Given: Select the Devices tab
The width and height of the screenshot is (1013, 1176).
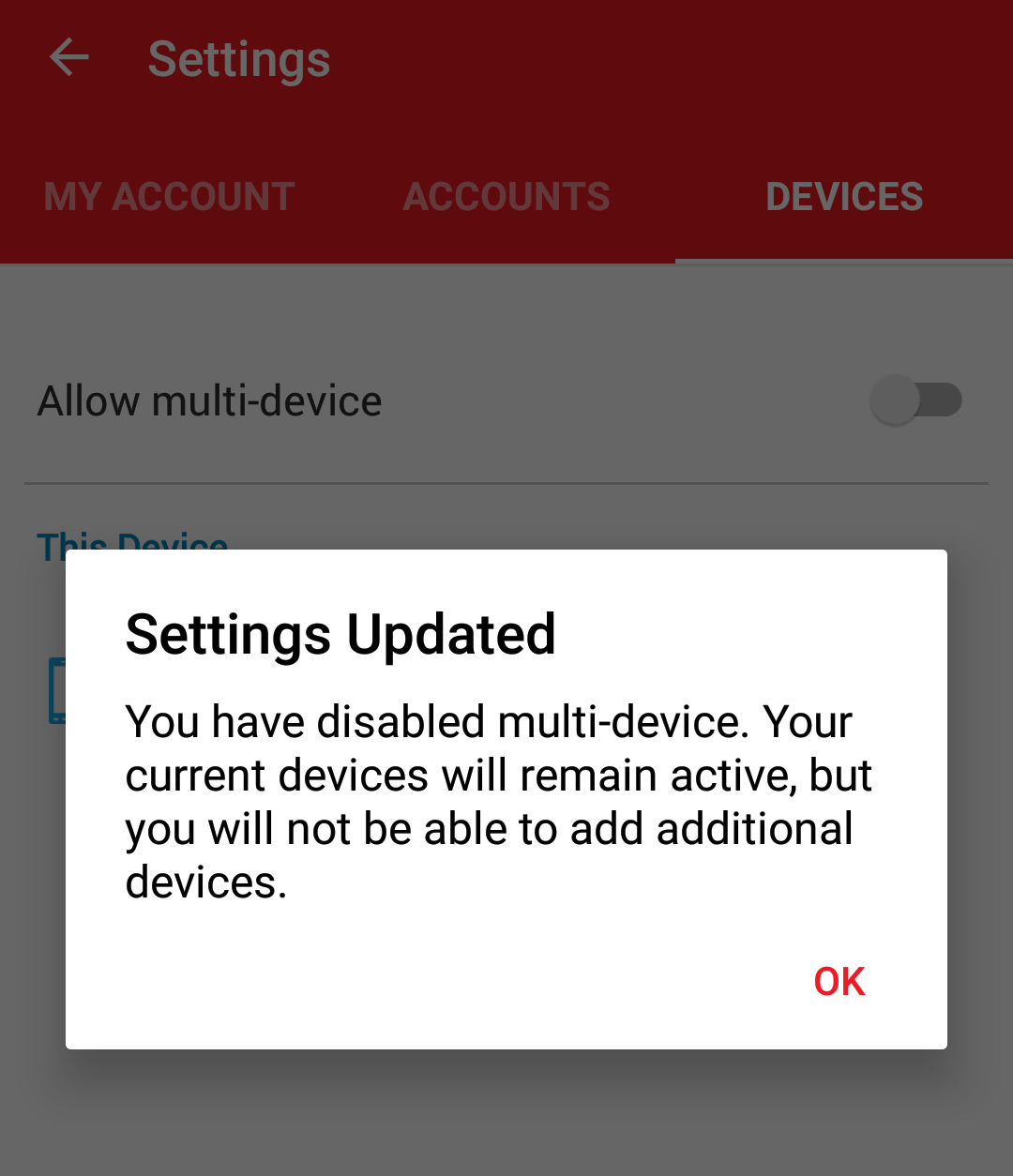Looking at the screenshot, I should tap(844, 197).
